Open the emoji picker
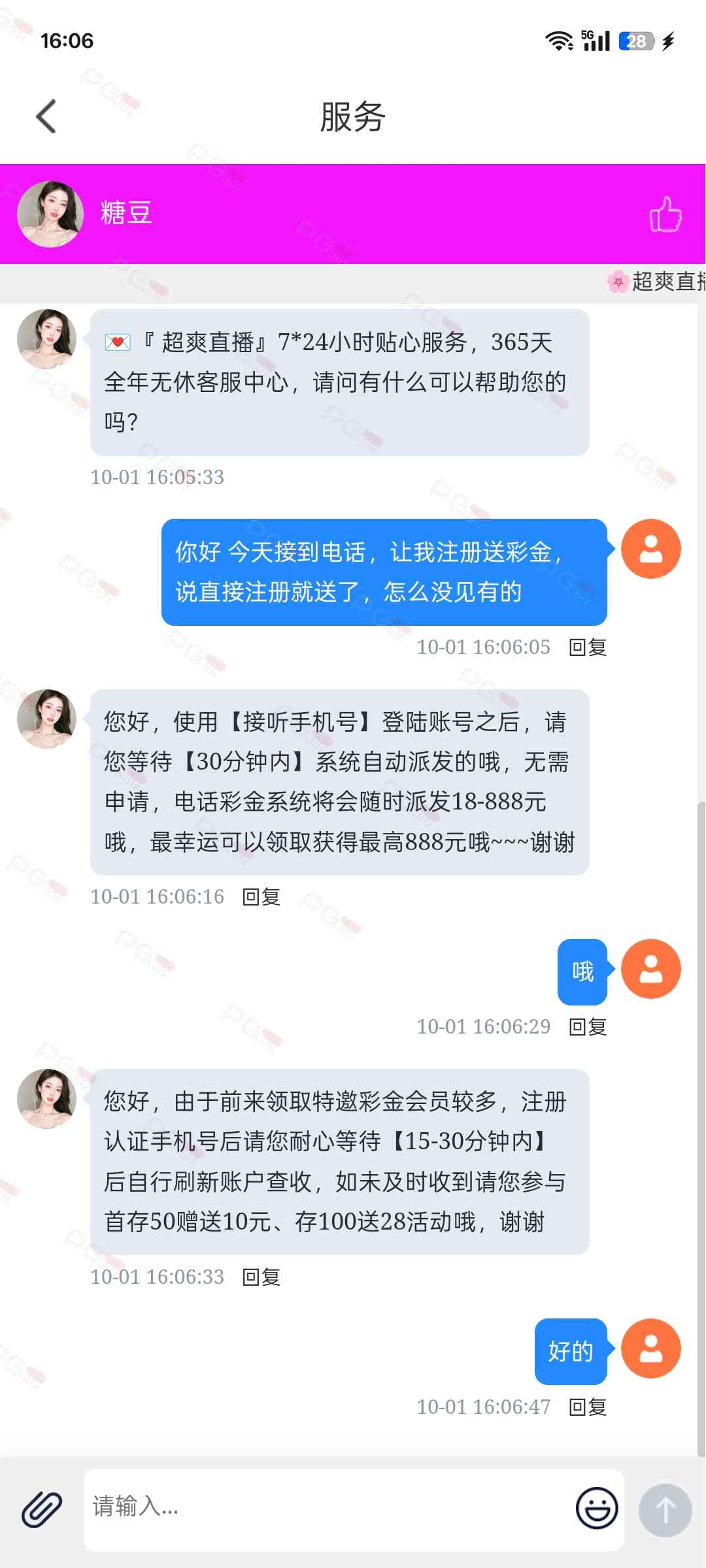This screenshot has width=706, height=1568. [x=596, y=1509]
